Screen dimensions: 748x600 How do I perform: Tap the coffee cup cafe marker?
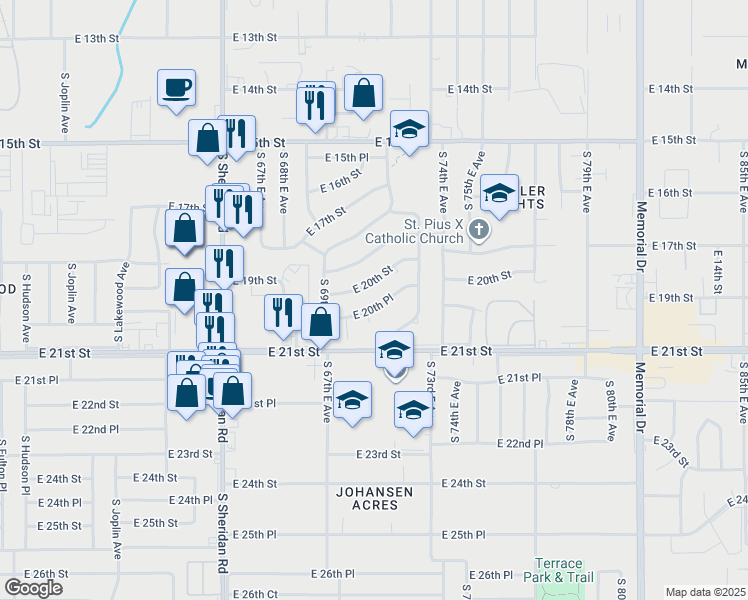coord(177,88)
